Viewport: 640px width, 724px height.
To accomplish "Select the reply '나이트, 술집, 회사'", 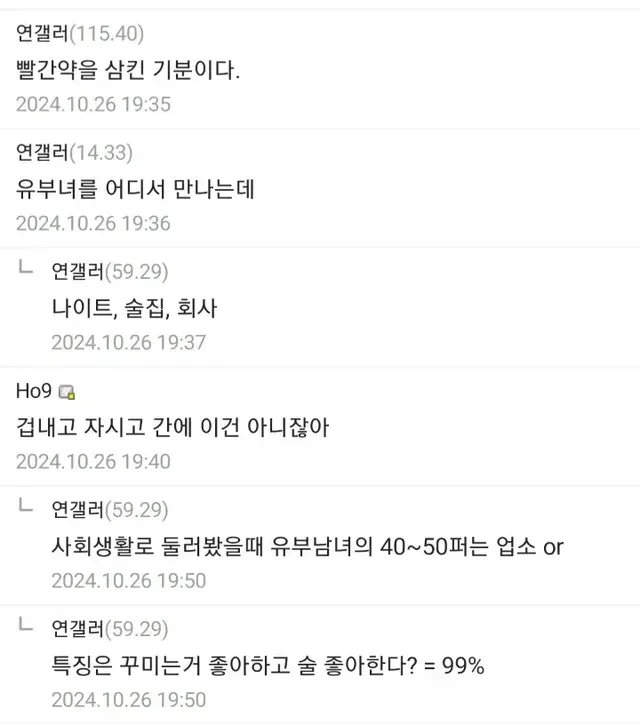I will pyautogui.click(x=134, y=308).
